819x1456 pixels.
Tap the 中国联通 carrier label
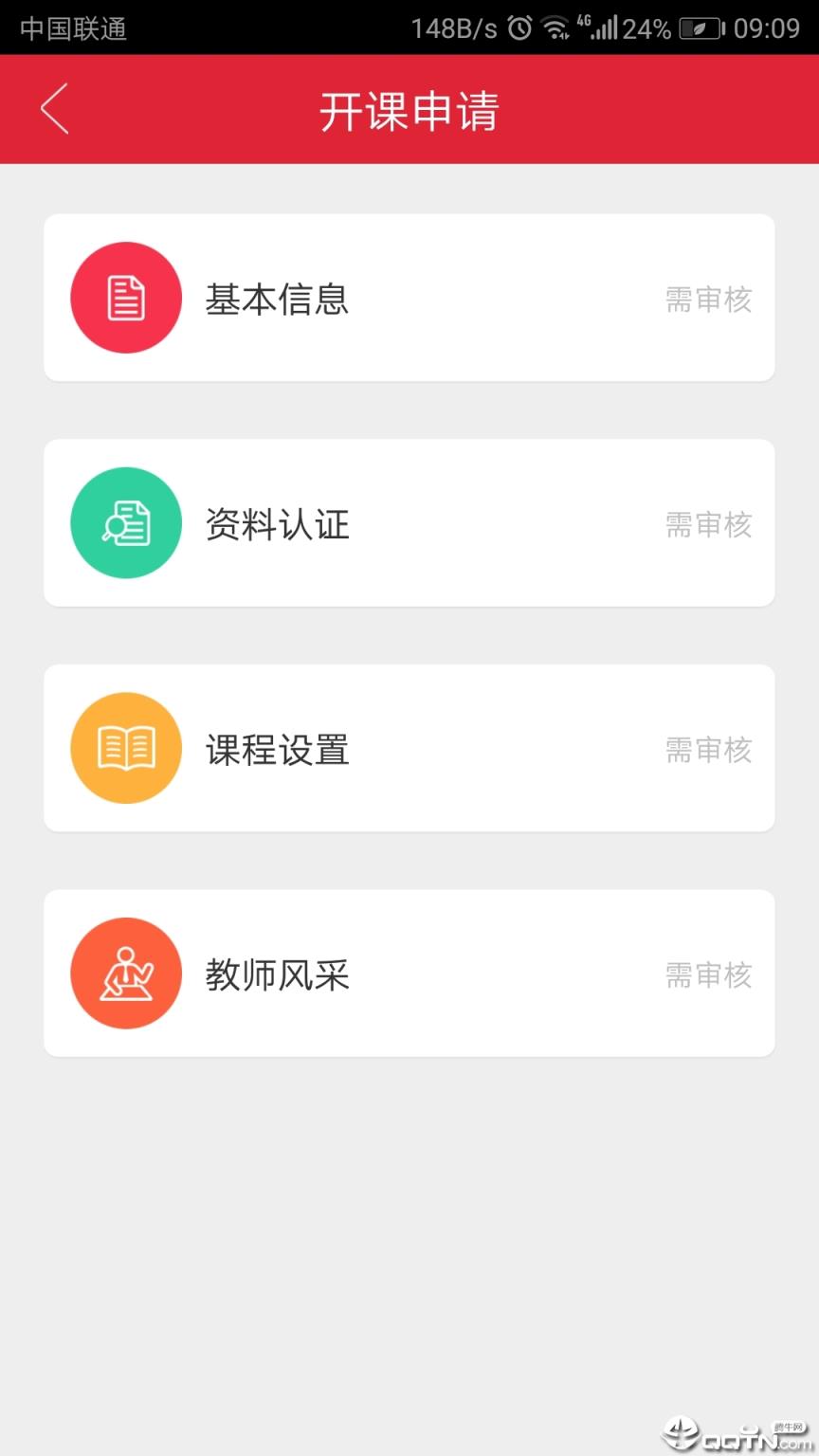tap(70, 27)
